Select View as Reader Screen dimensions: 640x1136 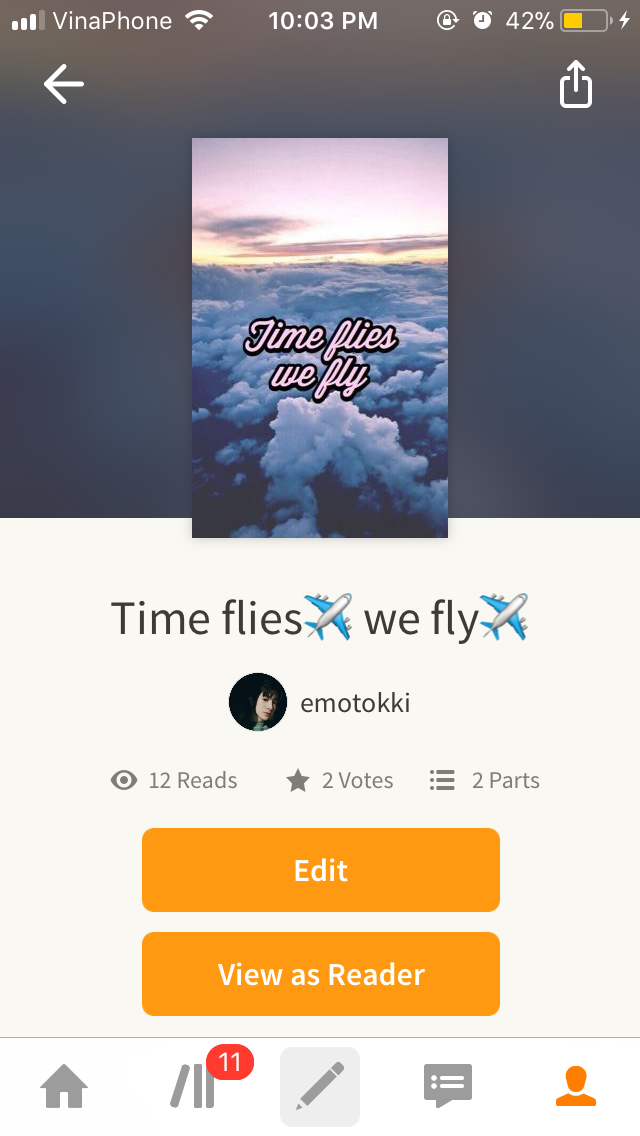pyautogui.click(x=320, y=974)
